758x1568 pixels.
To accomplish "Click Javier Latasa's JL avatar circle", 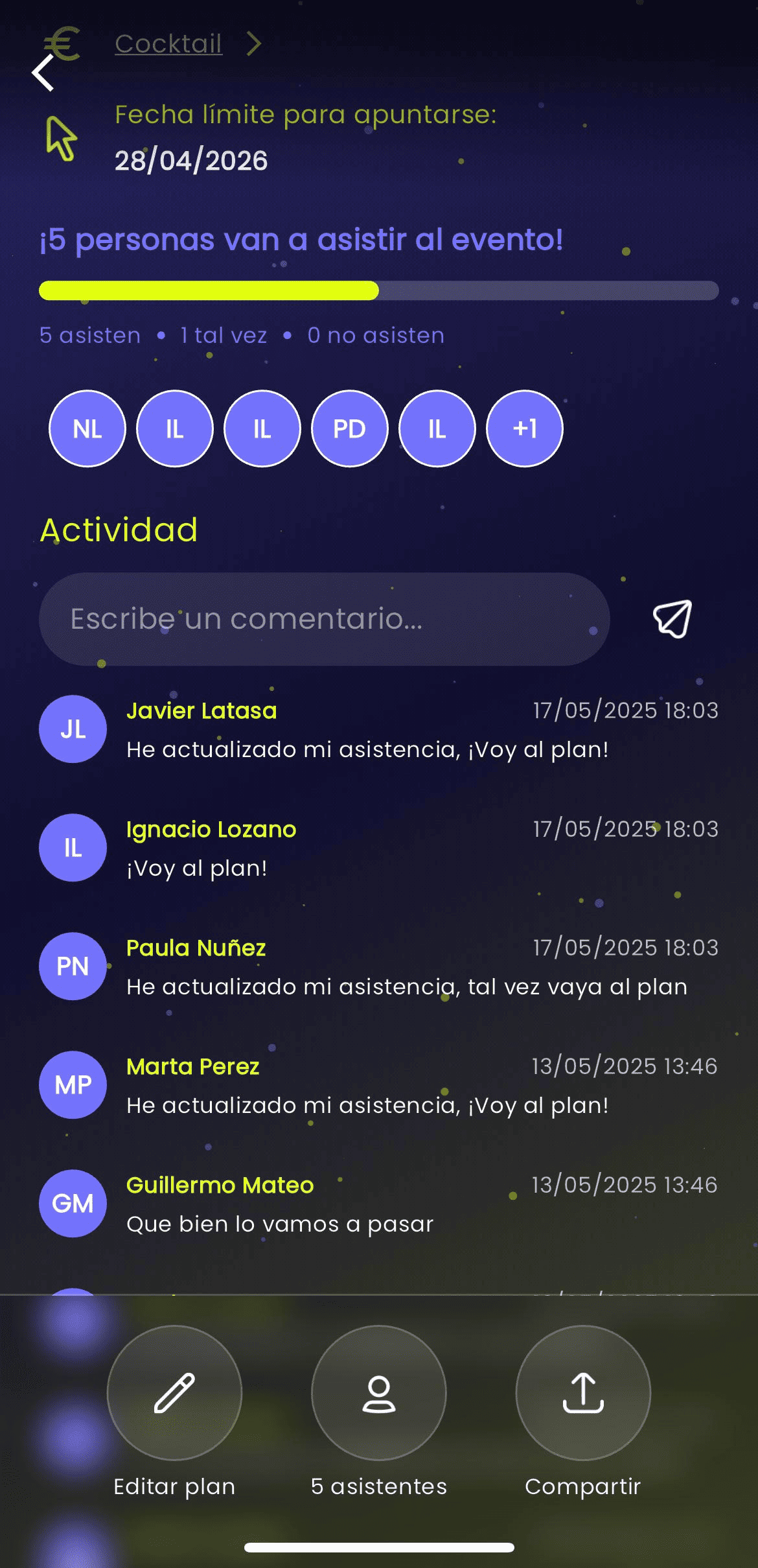I will [x=73, y=729].
